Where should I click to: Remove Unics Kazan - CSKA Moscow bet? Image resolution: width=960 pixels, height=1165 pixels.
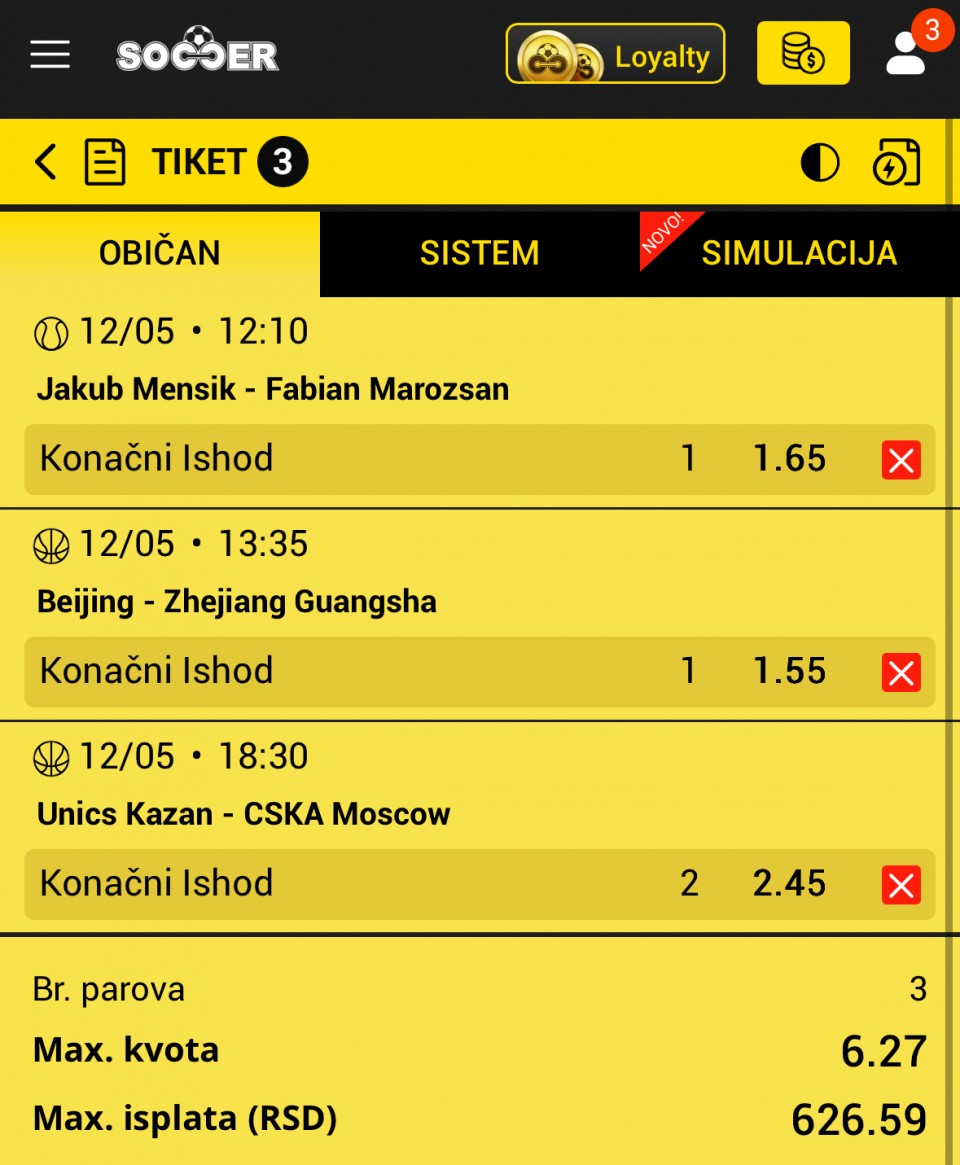click(901, 885)
